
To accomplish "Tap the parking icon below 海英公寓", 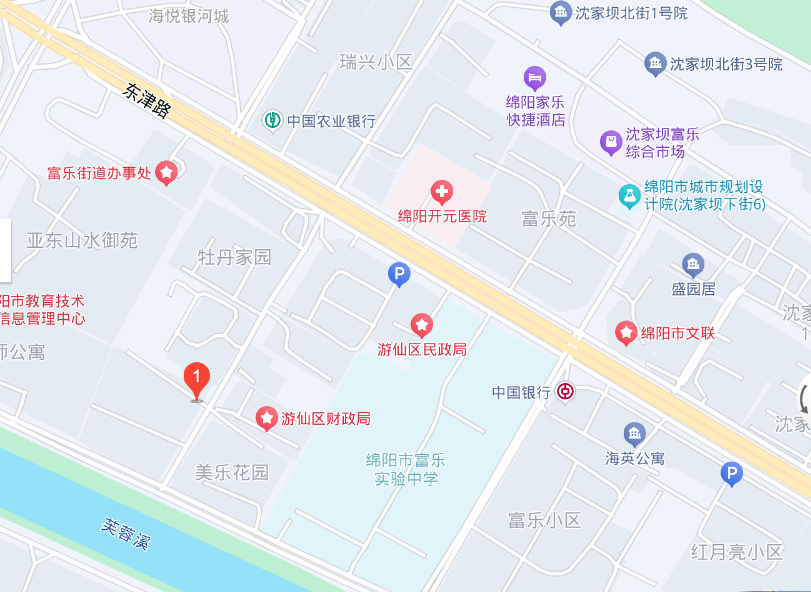I will coord(732,474).
